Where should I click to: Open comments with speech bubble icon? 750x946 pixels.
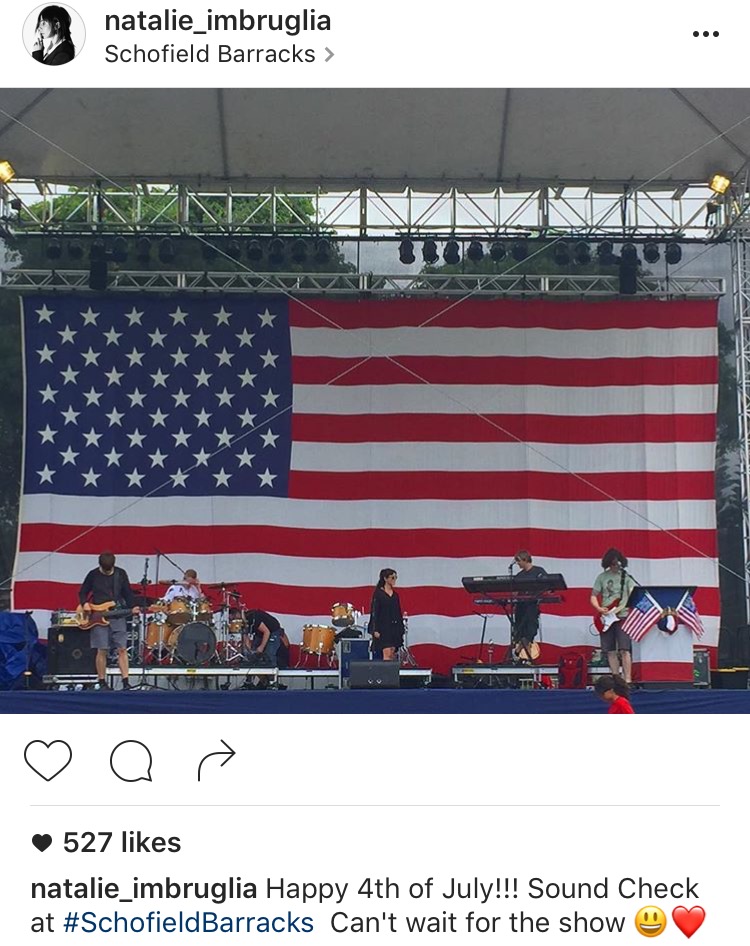tap(131, 762)
